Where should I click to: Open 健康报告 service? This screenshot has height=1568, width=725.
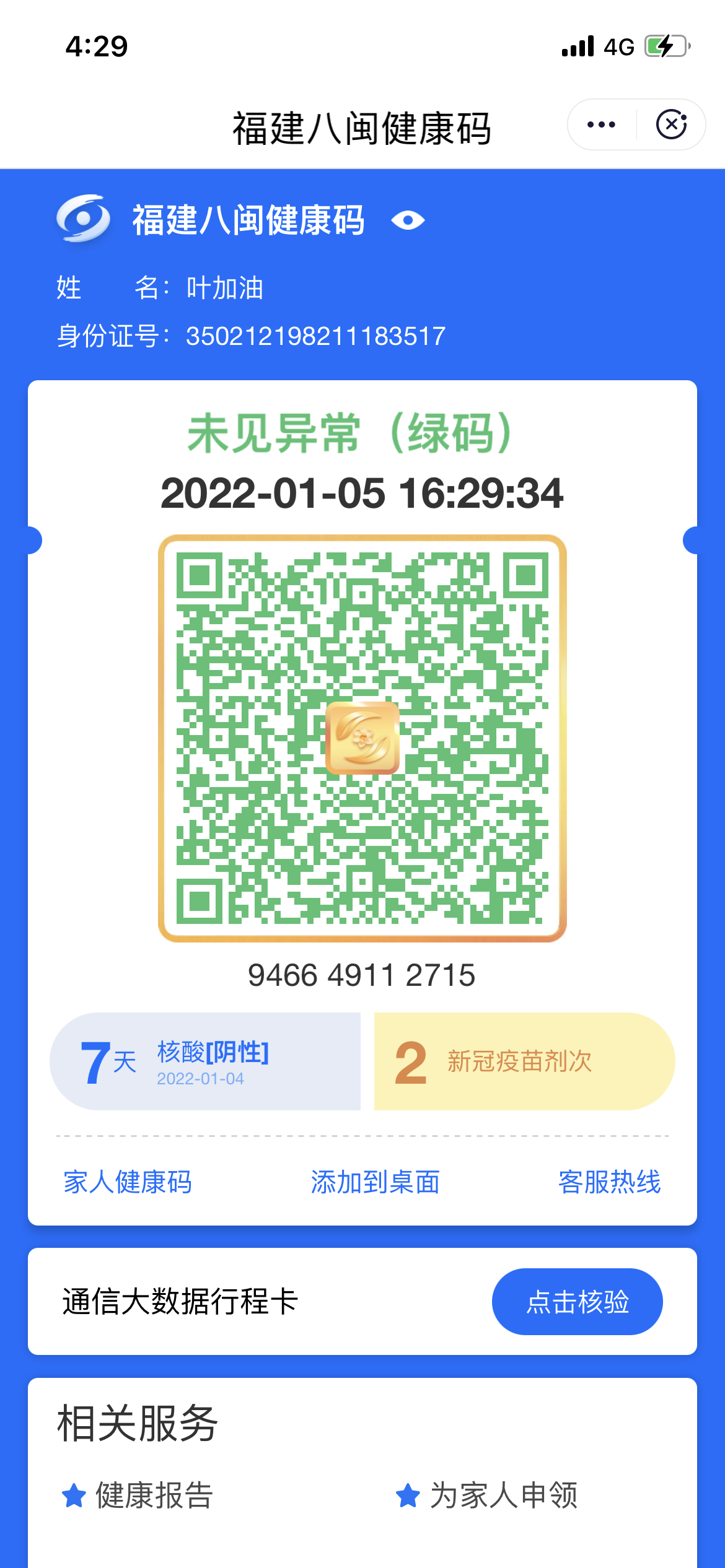[138, 1496]
